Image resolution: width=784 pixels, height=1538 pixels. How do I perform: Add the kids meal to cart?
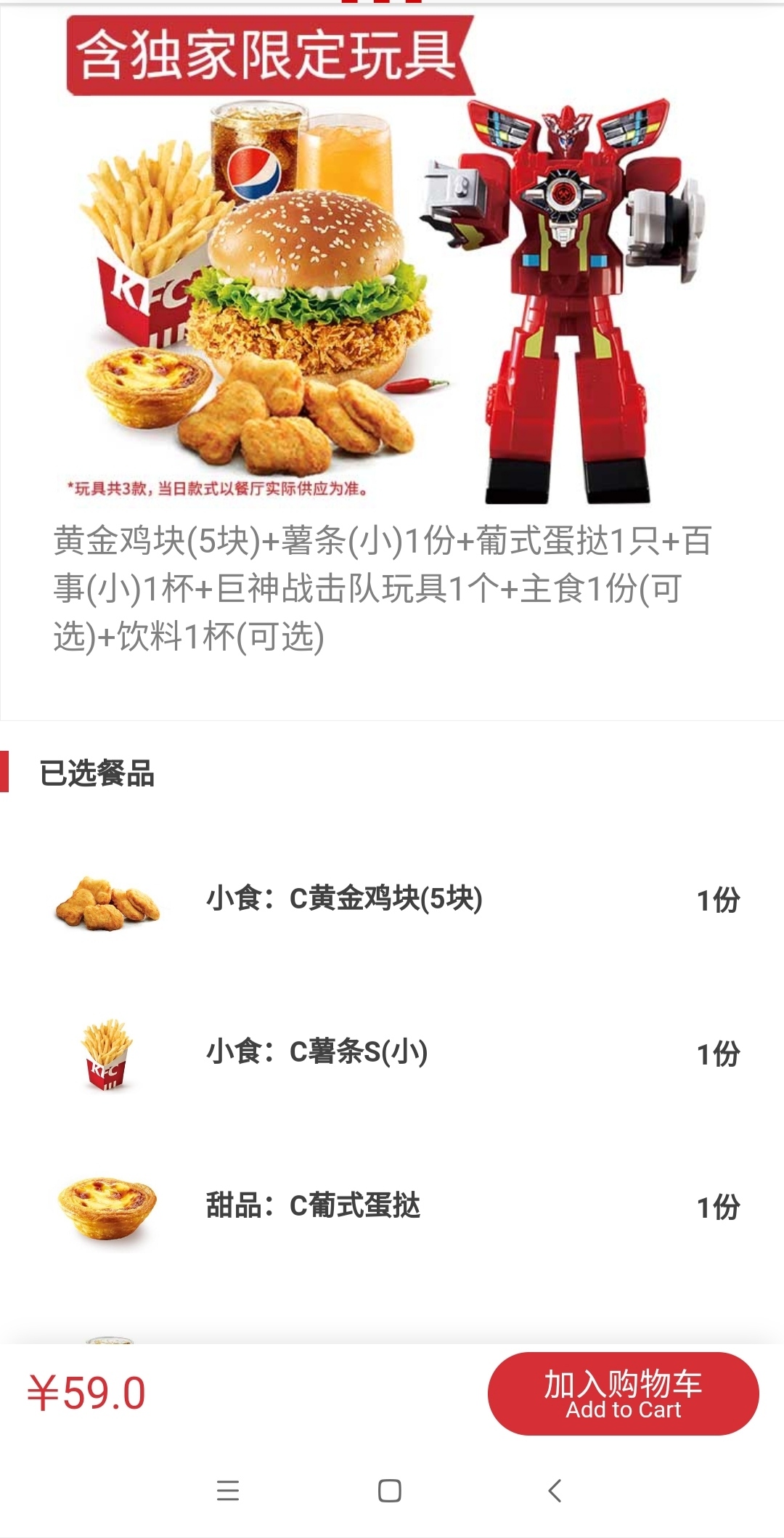(x=623, y=1394)
